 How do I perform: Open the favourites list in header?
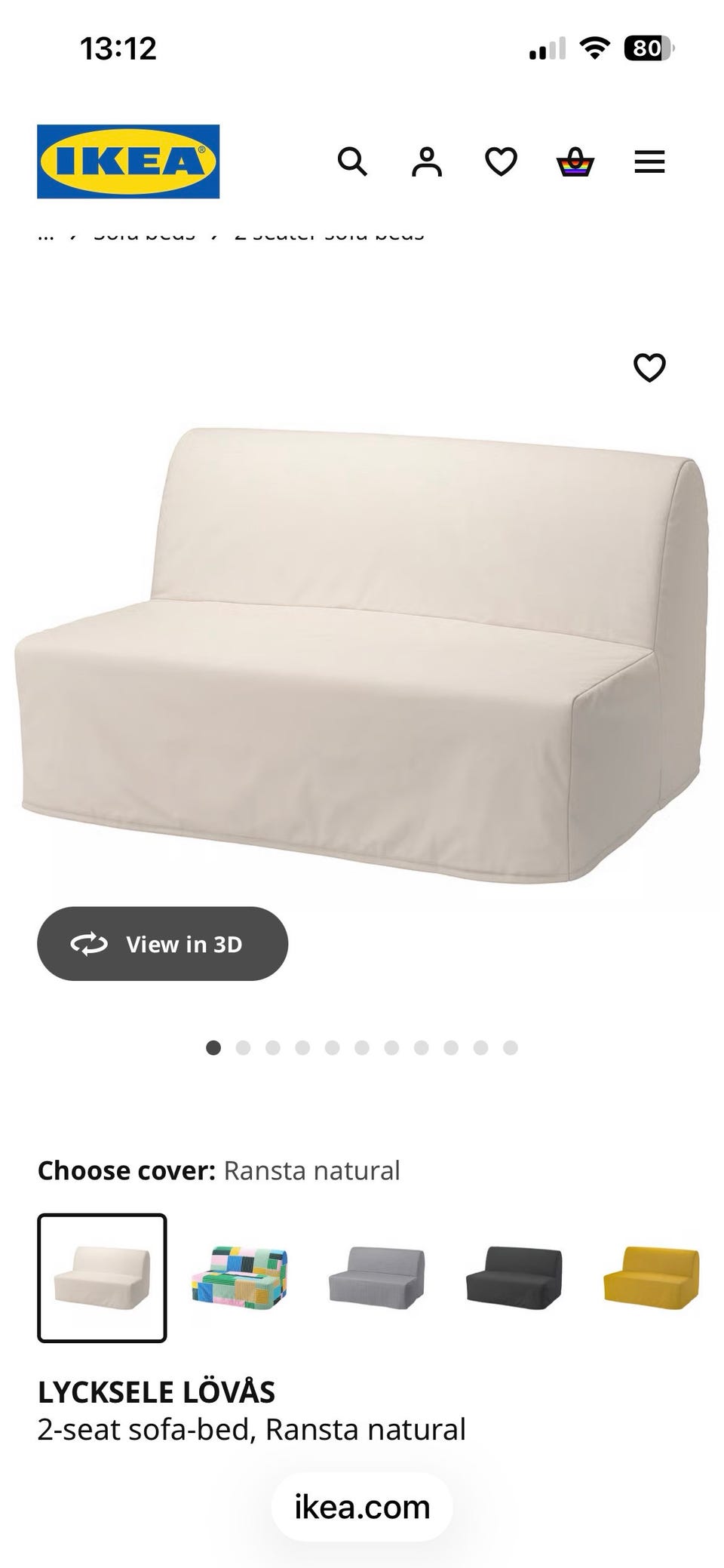[501, 161]
